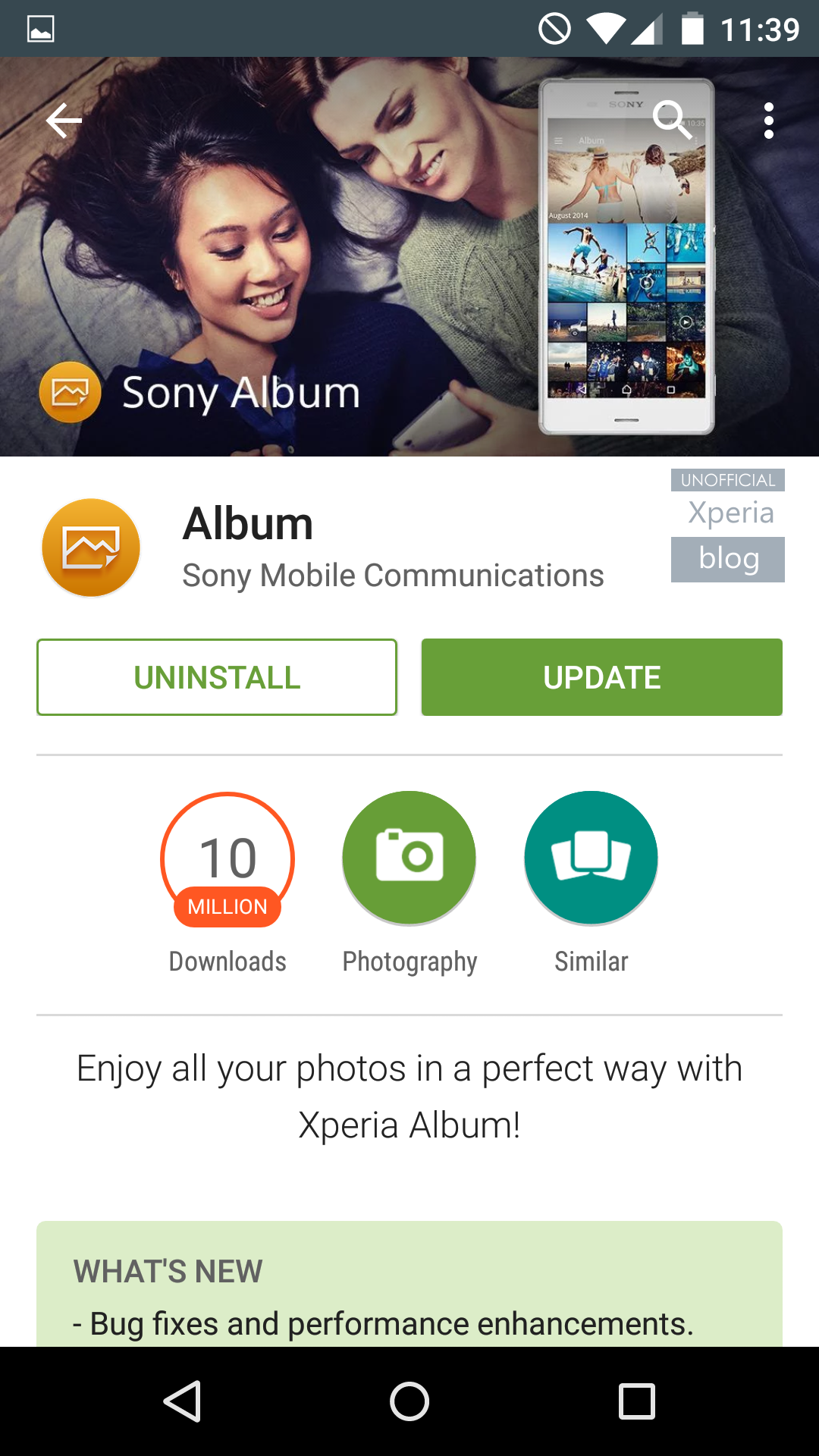Expand the What's New section

(x=409, y=1289)
